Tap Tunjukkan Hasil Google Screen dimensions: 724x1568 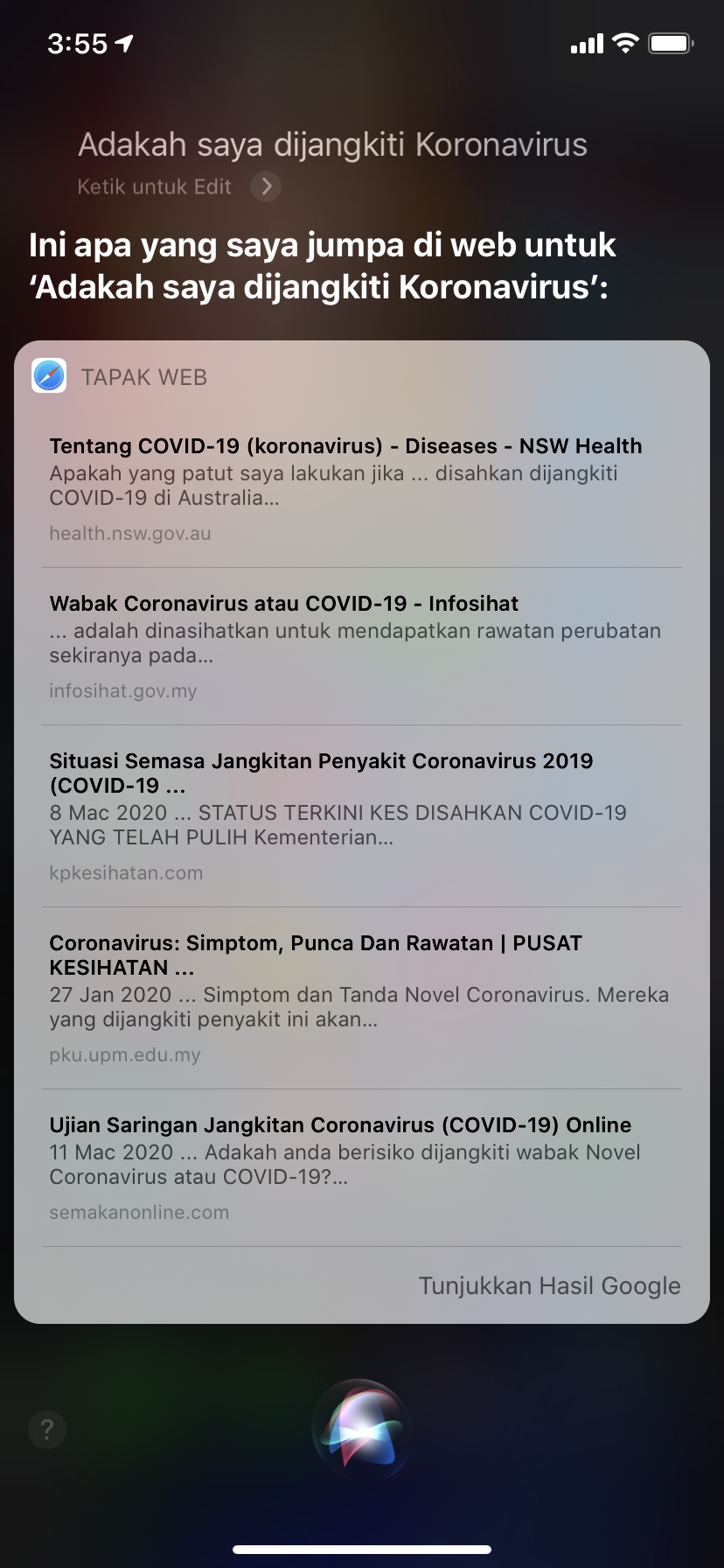(548, 1285)
